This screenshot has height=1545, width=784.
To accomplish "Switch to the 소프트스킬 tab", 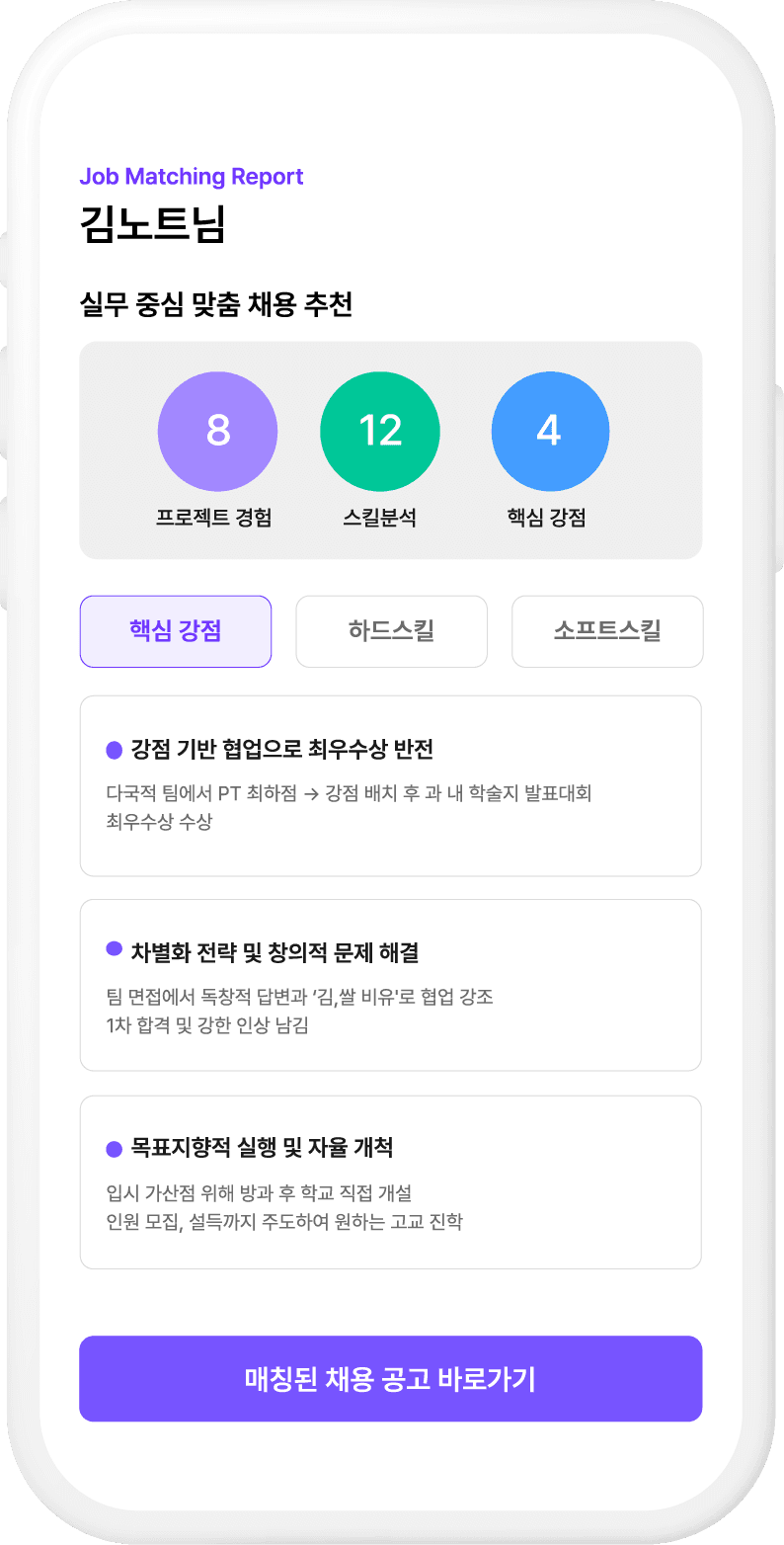I will click(606, 631).
